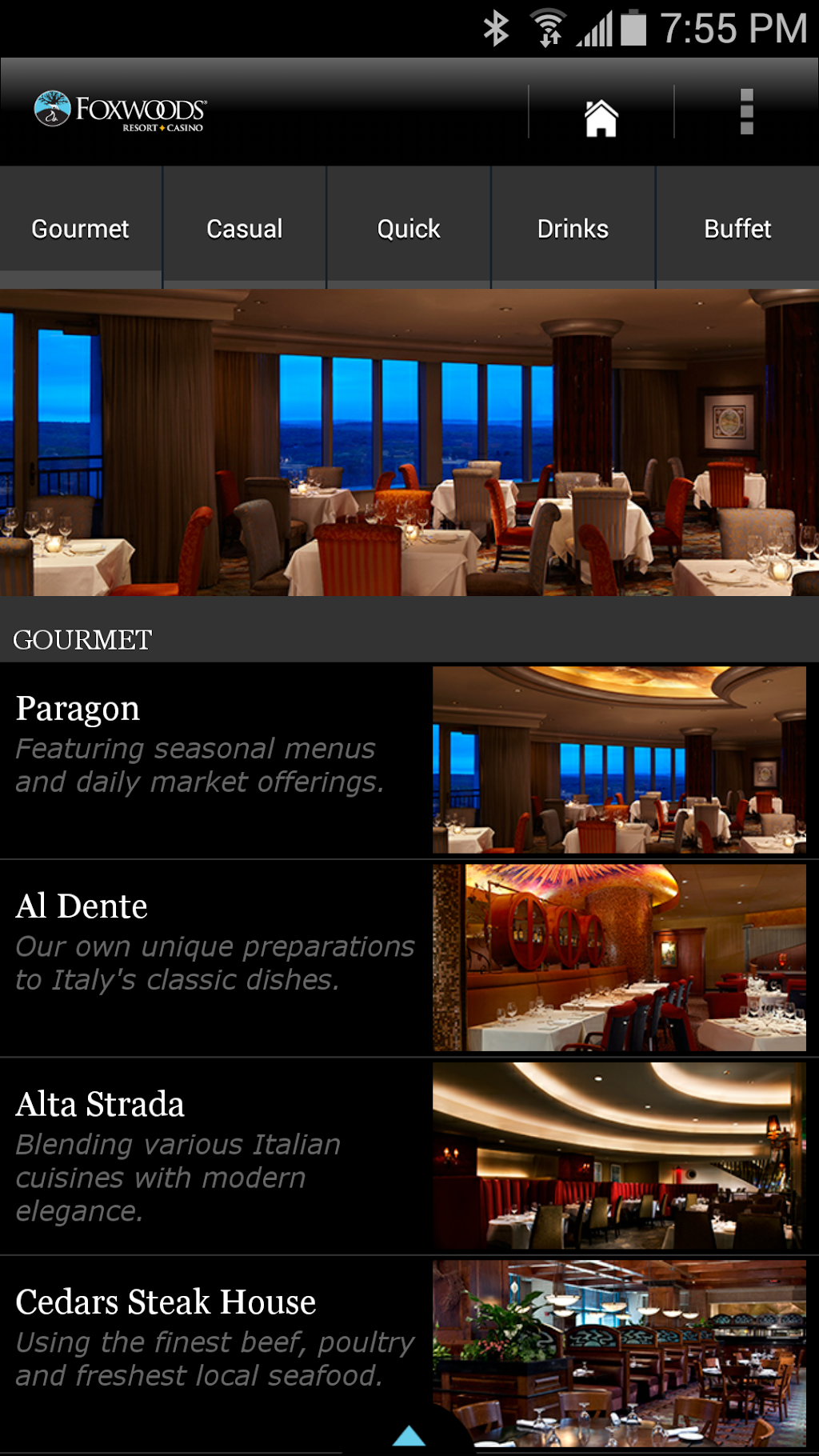Screen dimensions: 819x1456
Task: Expand the bottom panel arrow
Action: tap(409, 1436)
